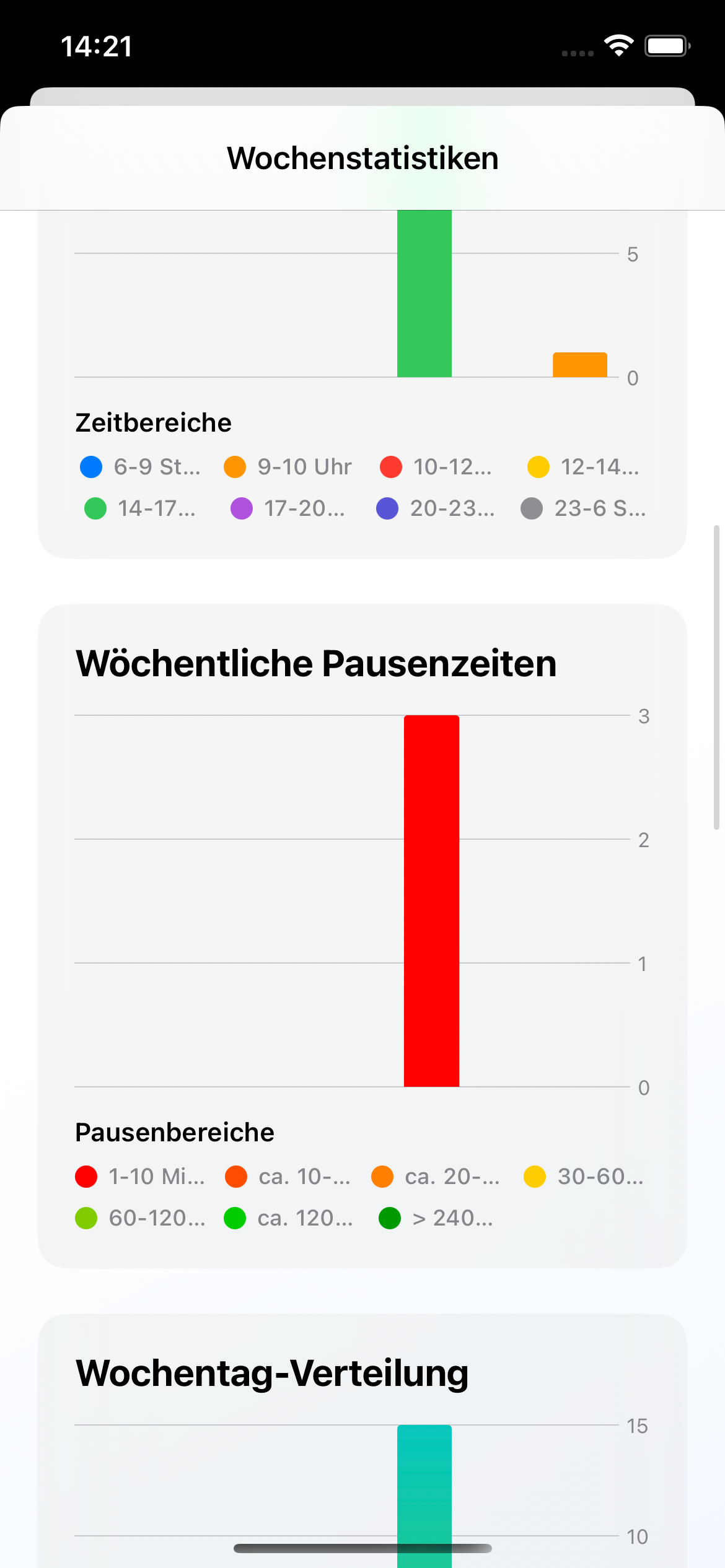Select the small orange 9-10 Uhr bar
This screenshot has height=1568, width=725.
click(x=579, y=365)
